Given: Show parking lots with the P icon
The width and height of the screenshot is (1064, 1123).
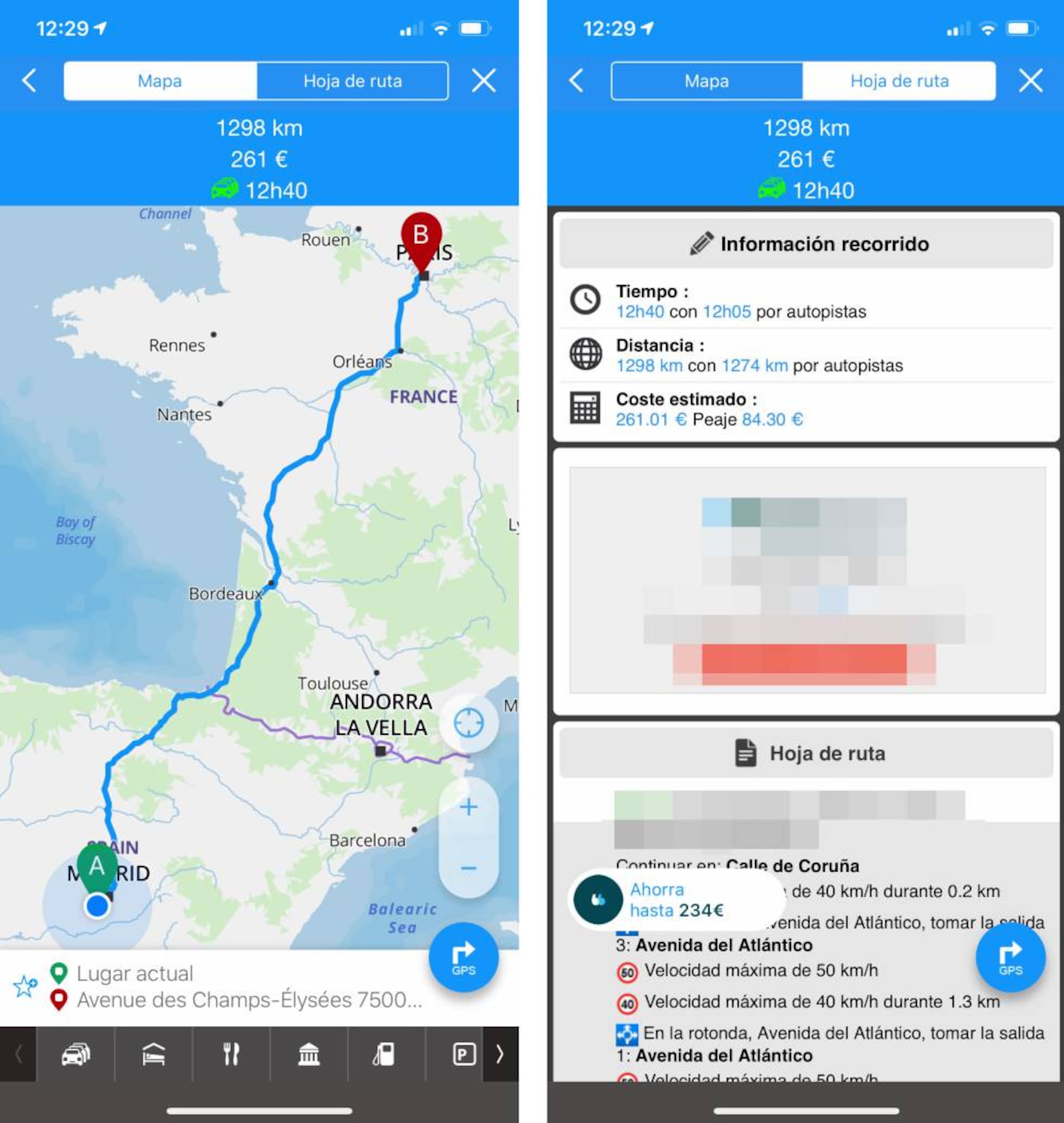Looking at the screenshot, I should (x=464, y=1054).
